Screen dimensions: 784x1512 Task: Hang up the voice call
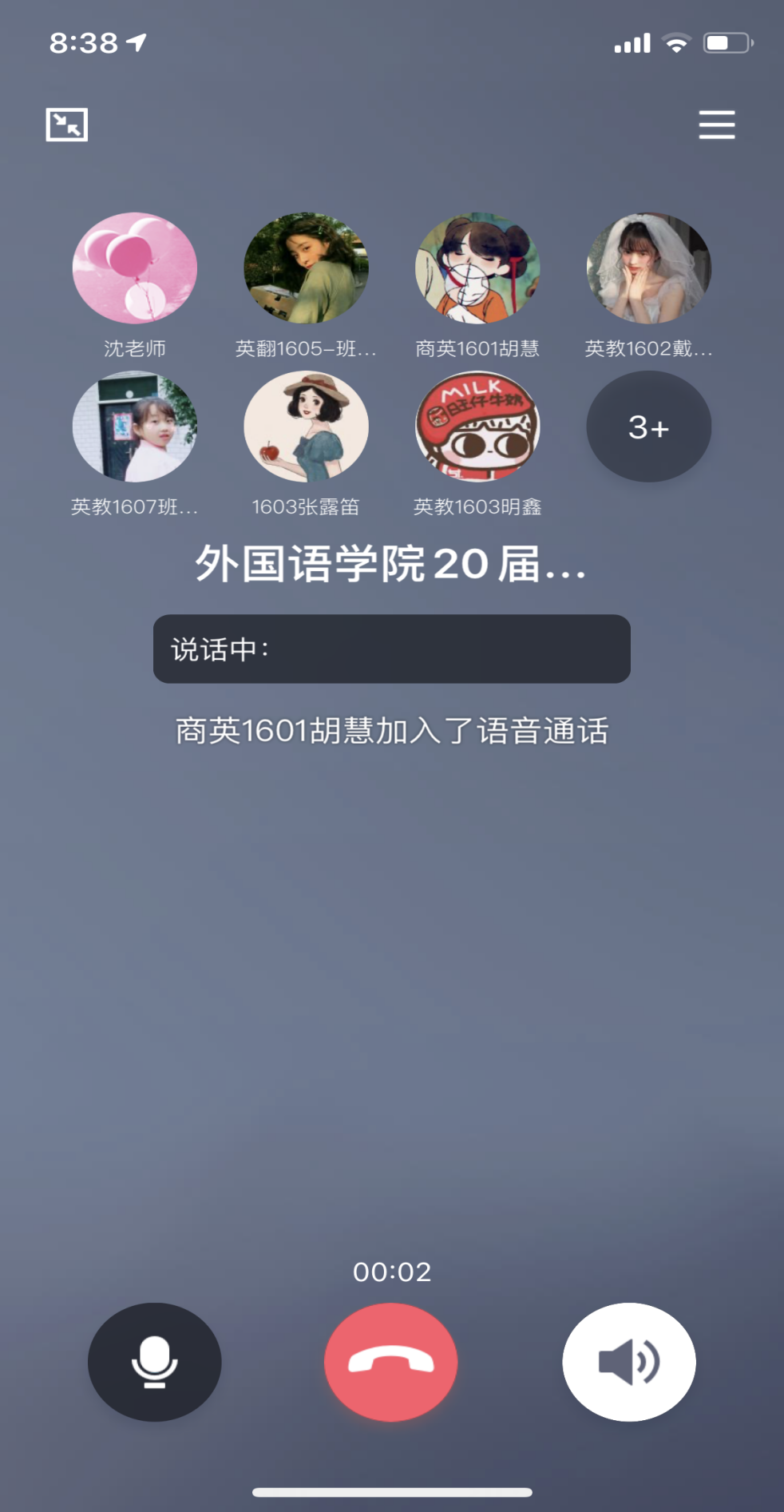pos(391,1361)
